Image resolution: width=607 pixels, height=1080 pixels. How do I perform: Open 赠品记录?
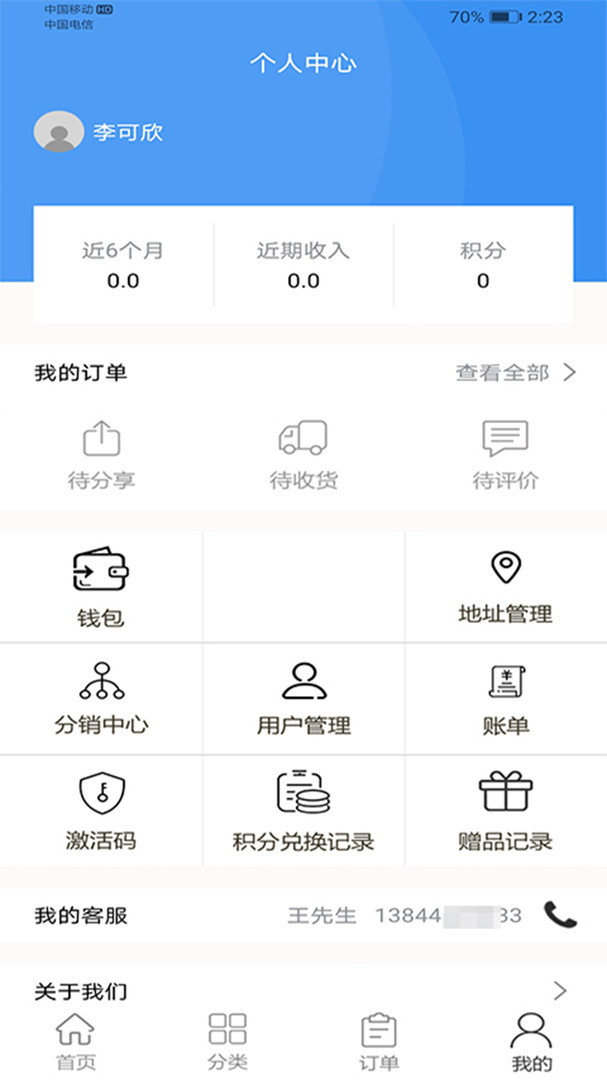point(505,811)
